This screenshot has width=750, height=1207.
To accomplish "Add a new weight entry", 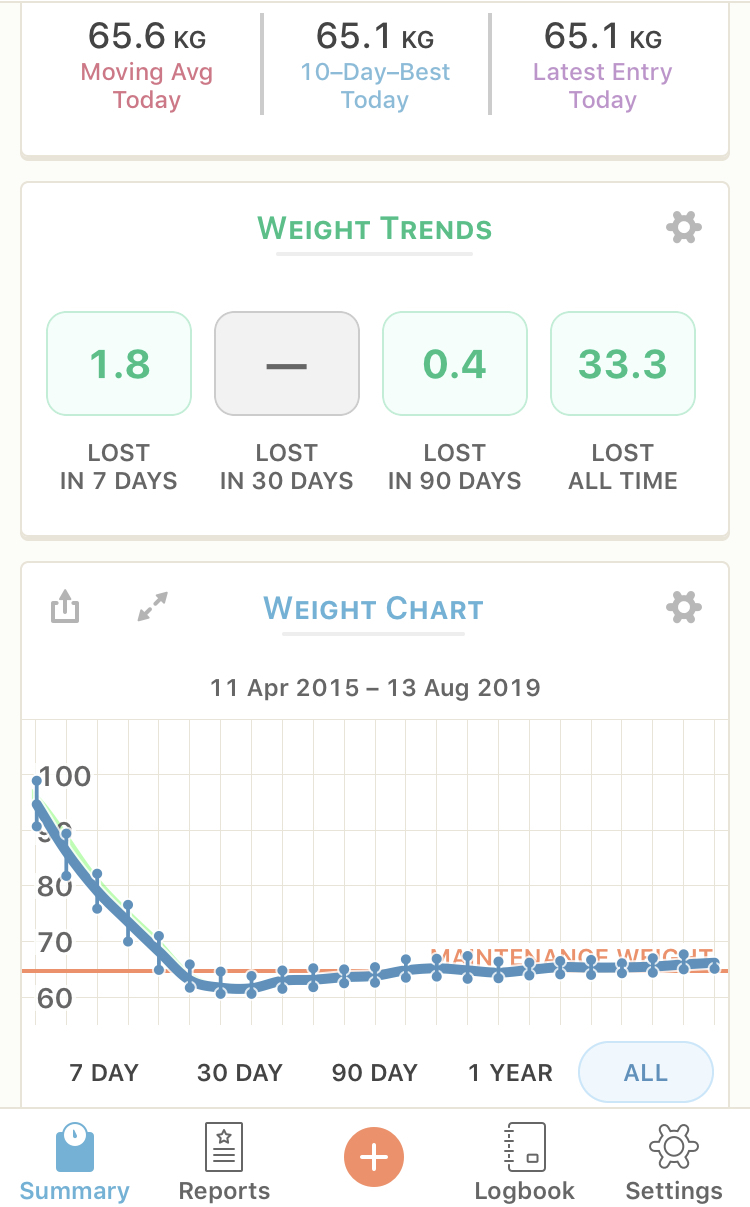I will click(x=374, y=1158).
